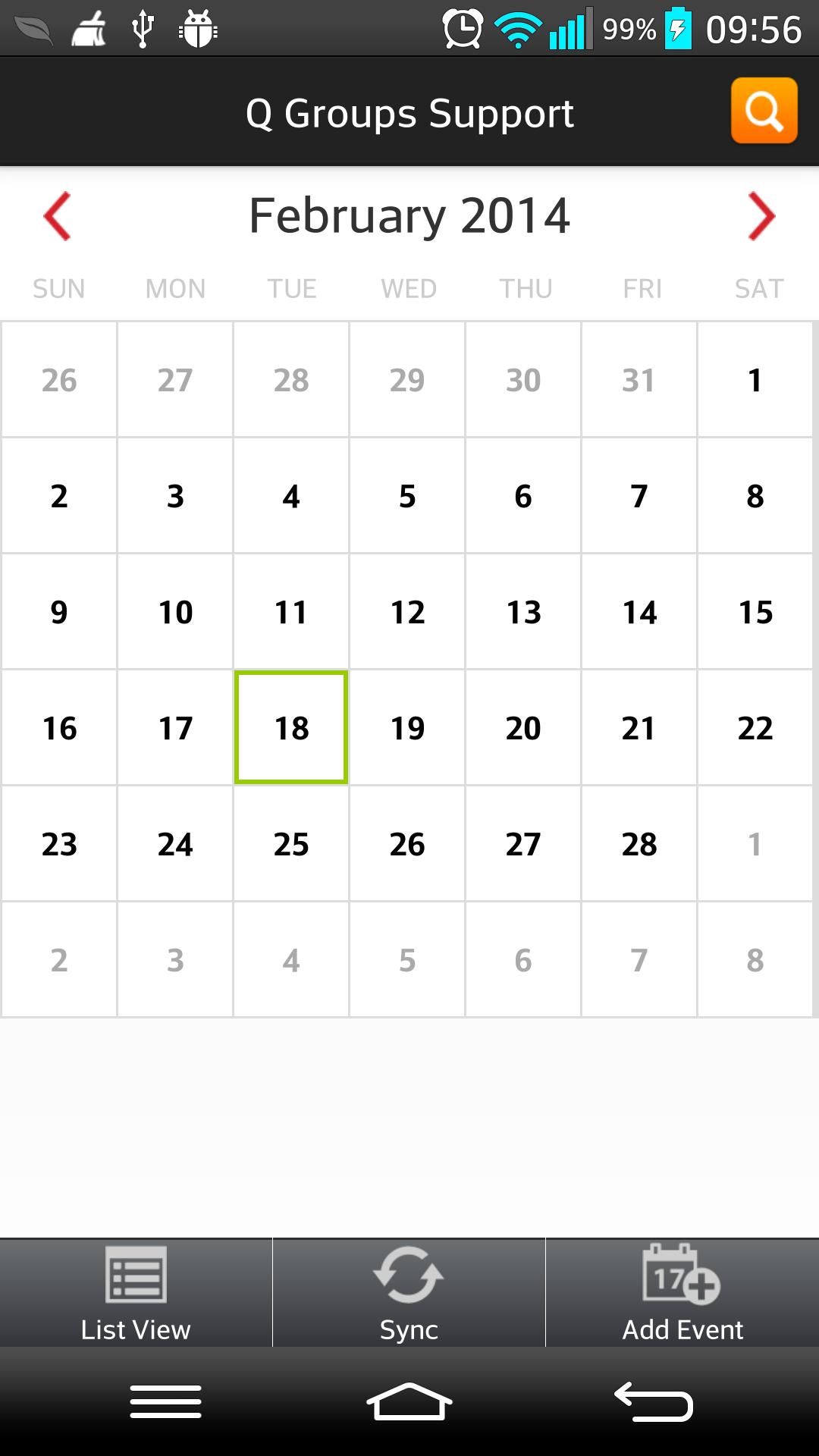Switch to List View
Image resolution: width=819 pixels, height=1456 pixels.
coord(136,1294)
